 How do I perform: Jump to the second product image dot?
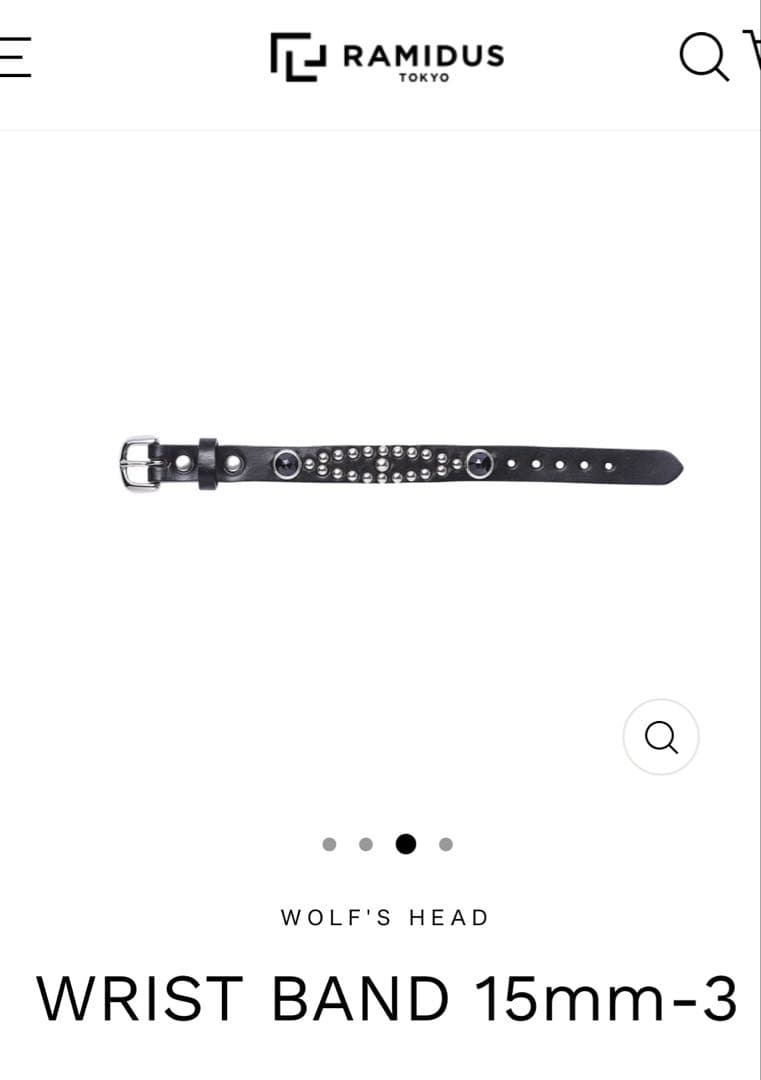pyautogui.click(x=366, y=844)
